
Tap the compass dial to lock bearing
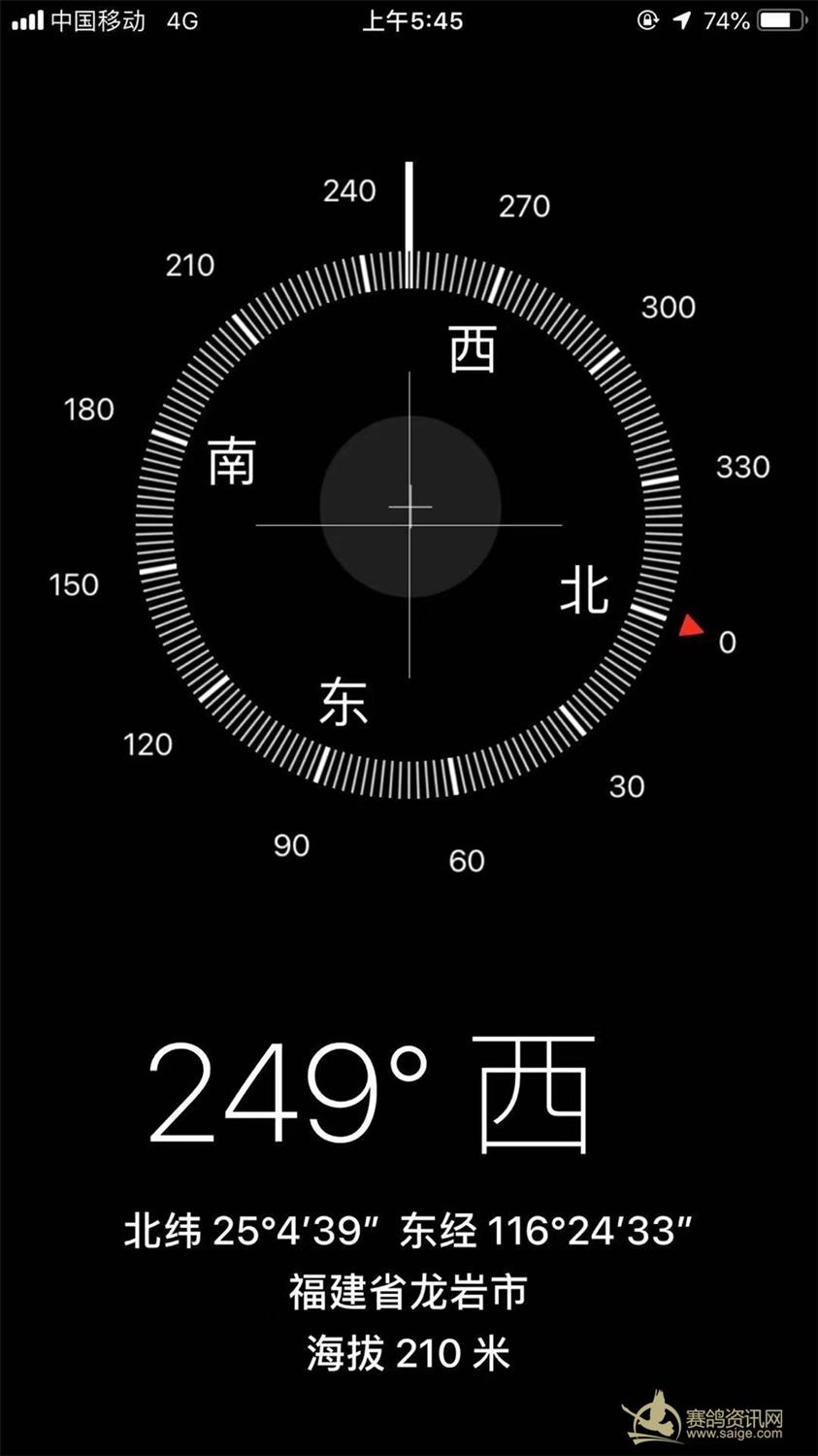[409, 524]
